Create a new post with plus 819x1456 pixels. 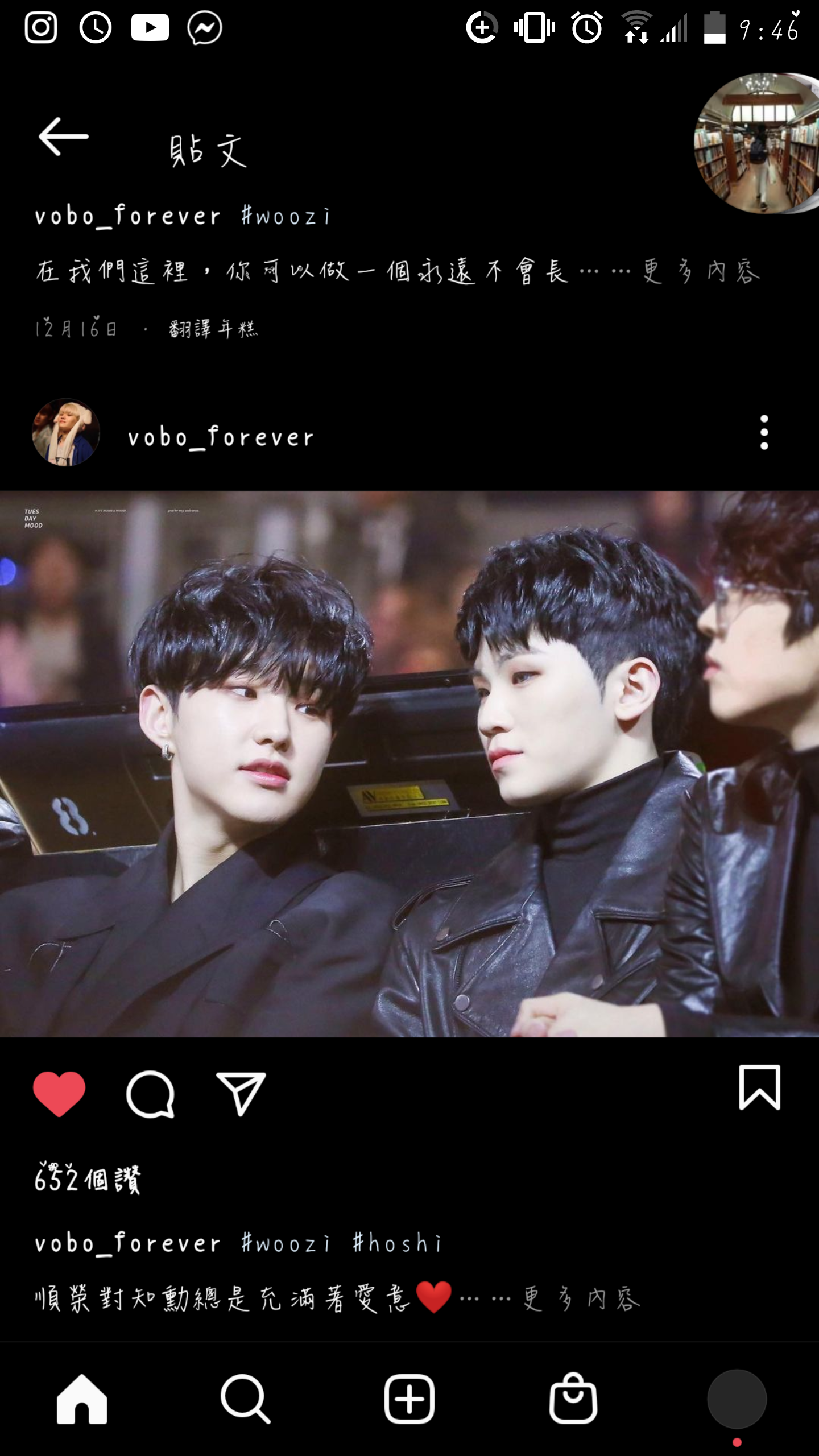coord(409,1399)
